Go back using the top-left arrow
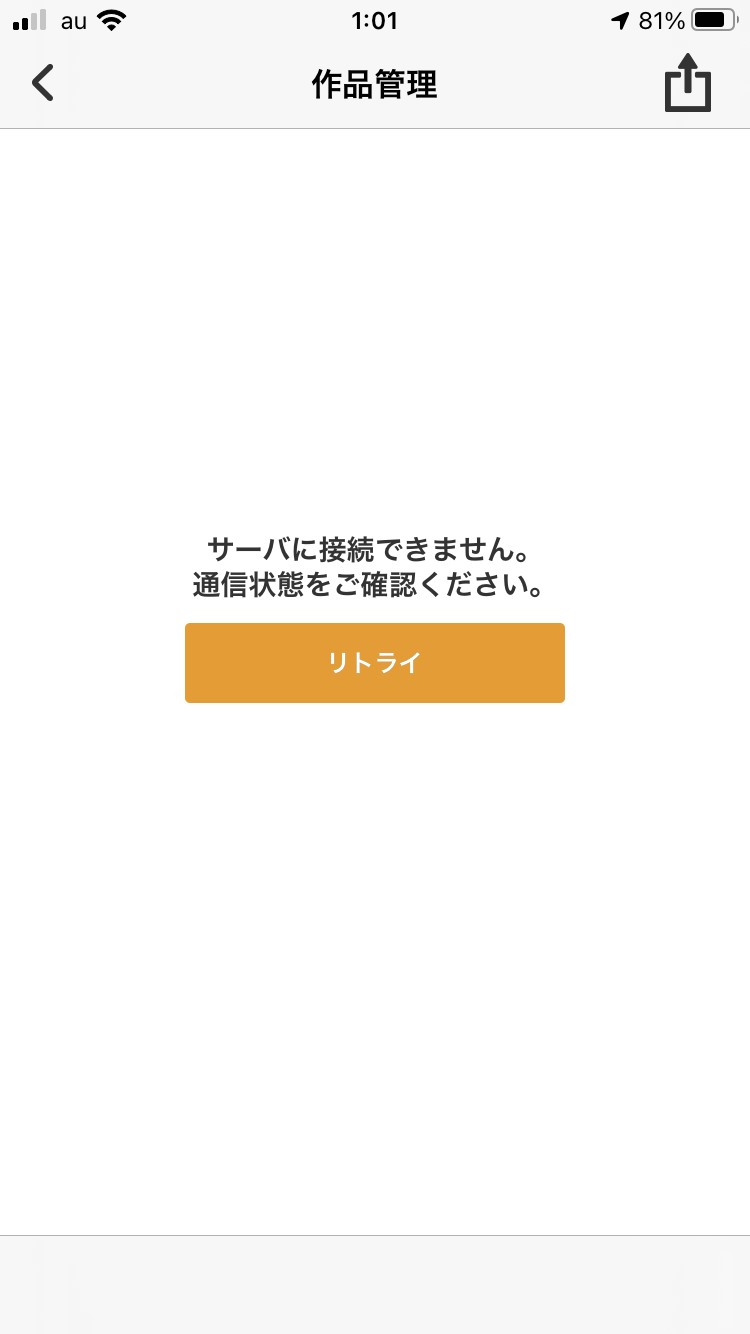Screen dimensions: 750x1334 [x=43, y=83]
